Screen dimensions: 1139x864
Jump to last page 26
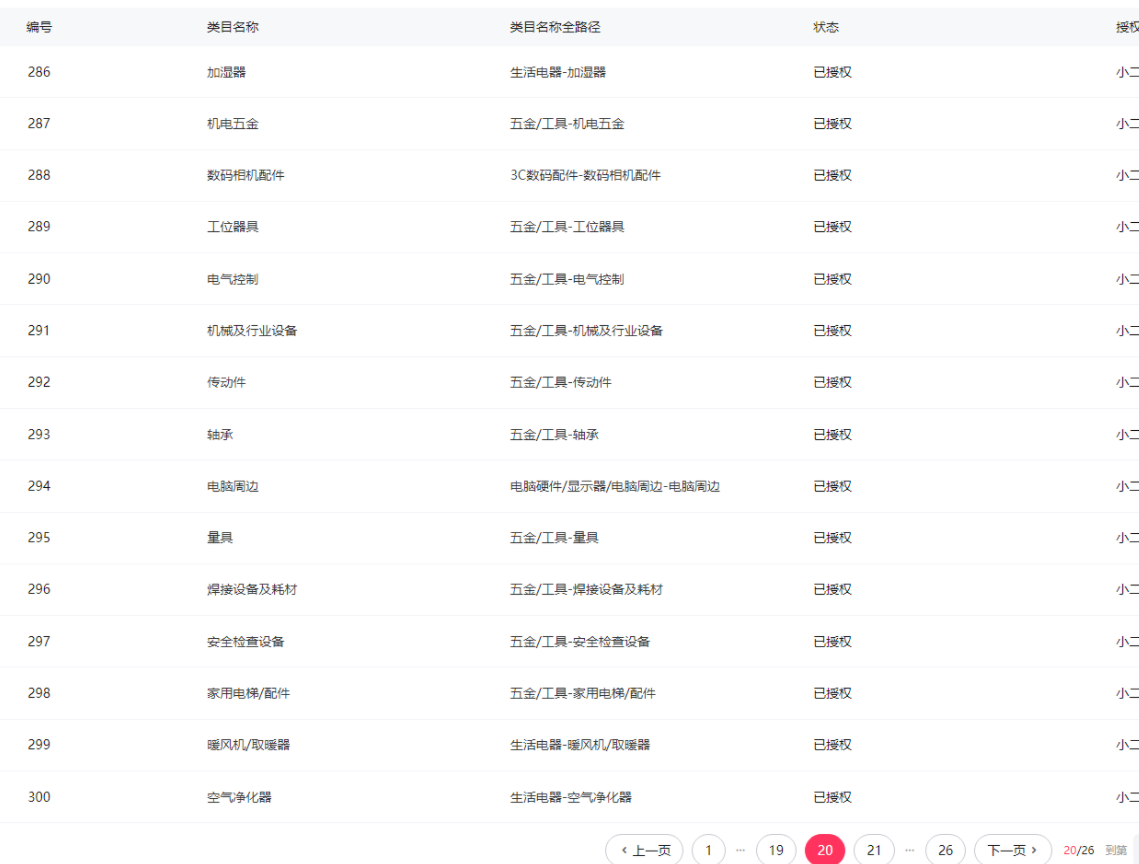[945, 850]
